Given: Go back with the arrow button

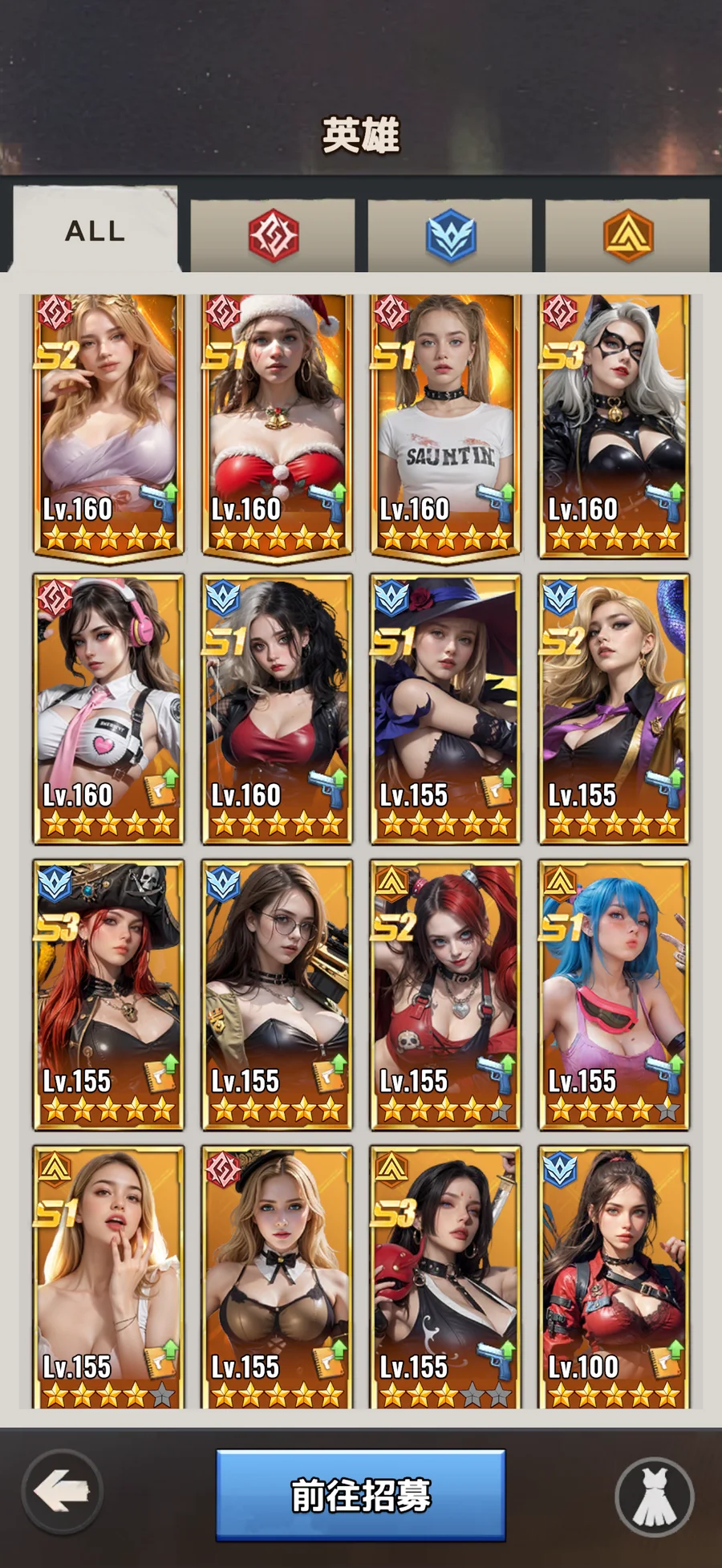Looking at the screenshot, I should click(62, 1492).
